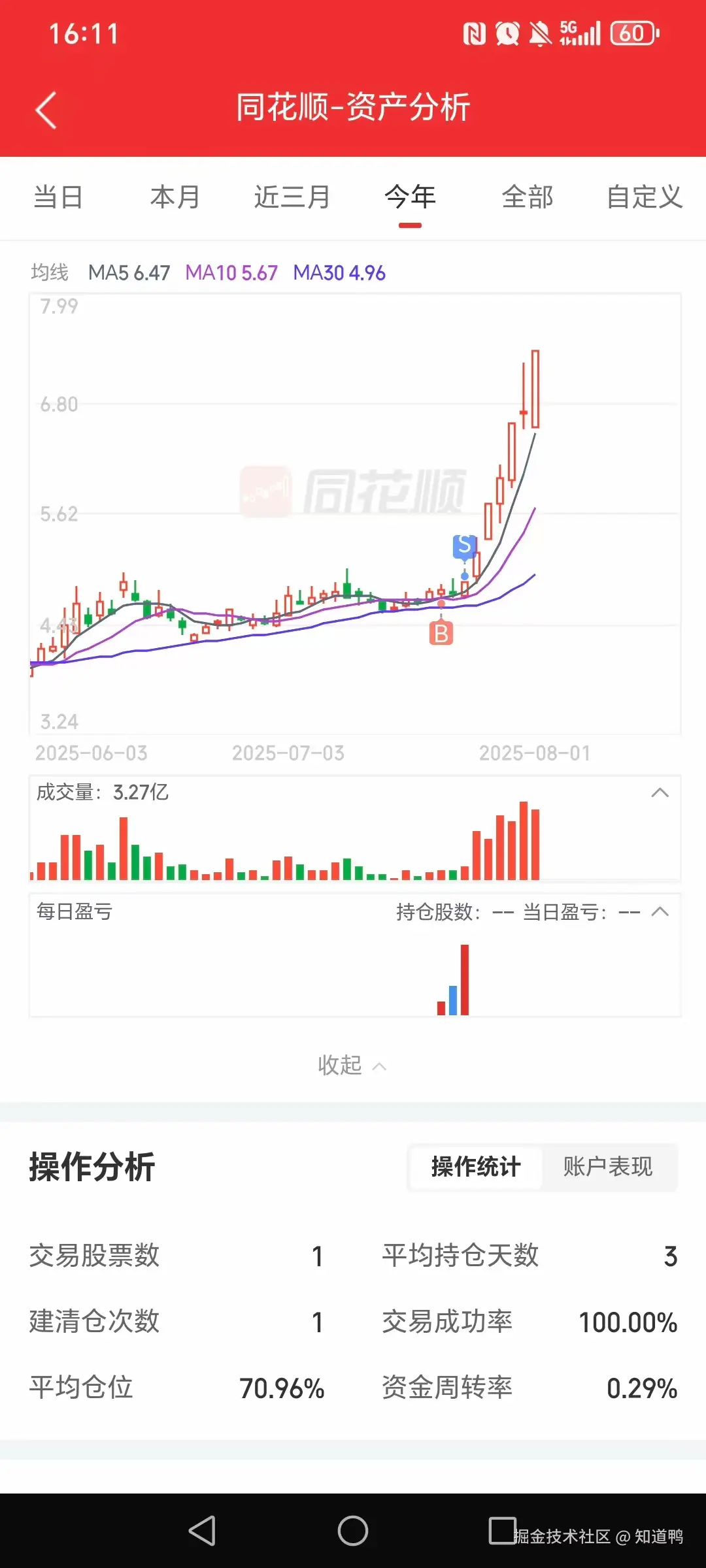
Task: Select the 'S' sell marker on the chart
Action: point(464,547)
